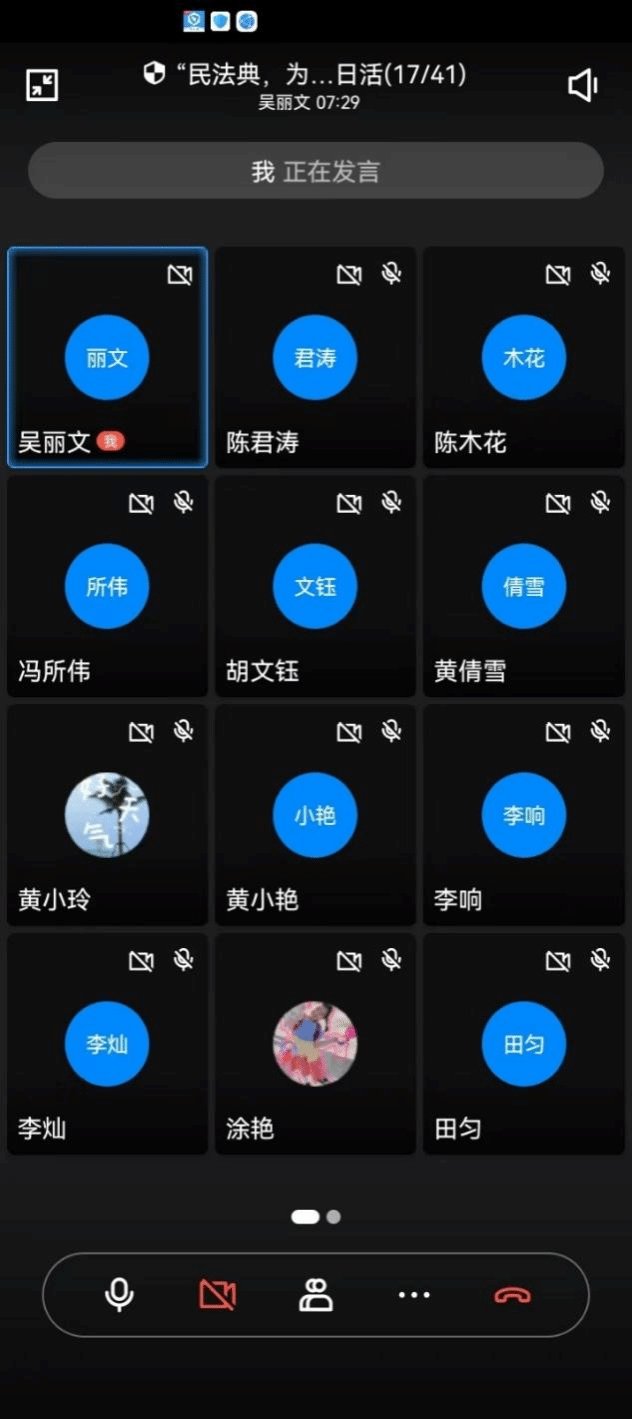Turn on the camera

[x=217, y=1295]
